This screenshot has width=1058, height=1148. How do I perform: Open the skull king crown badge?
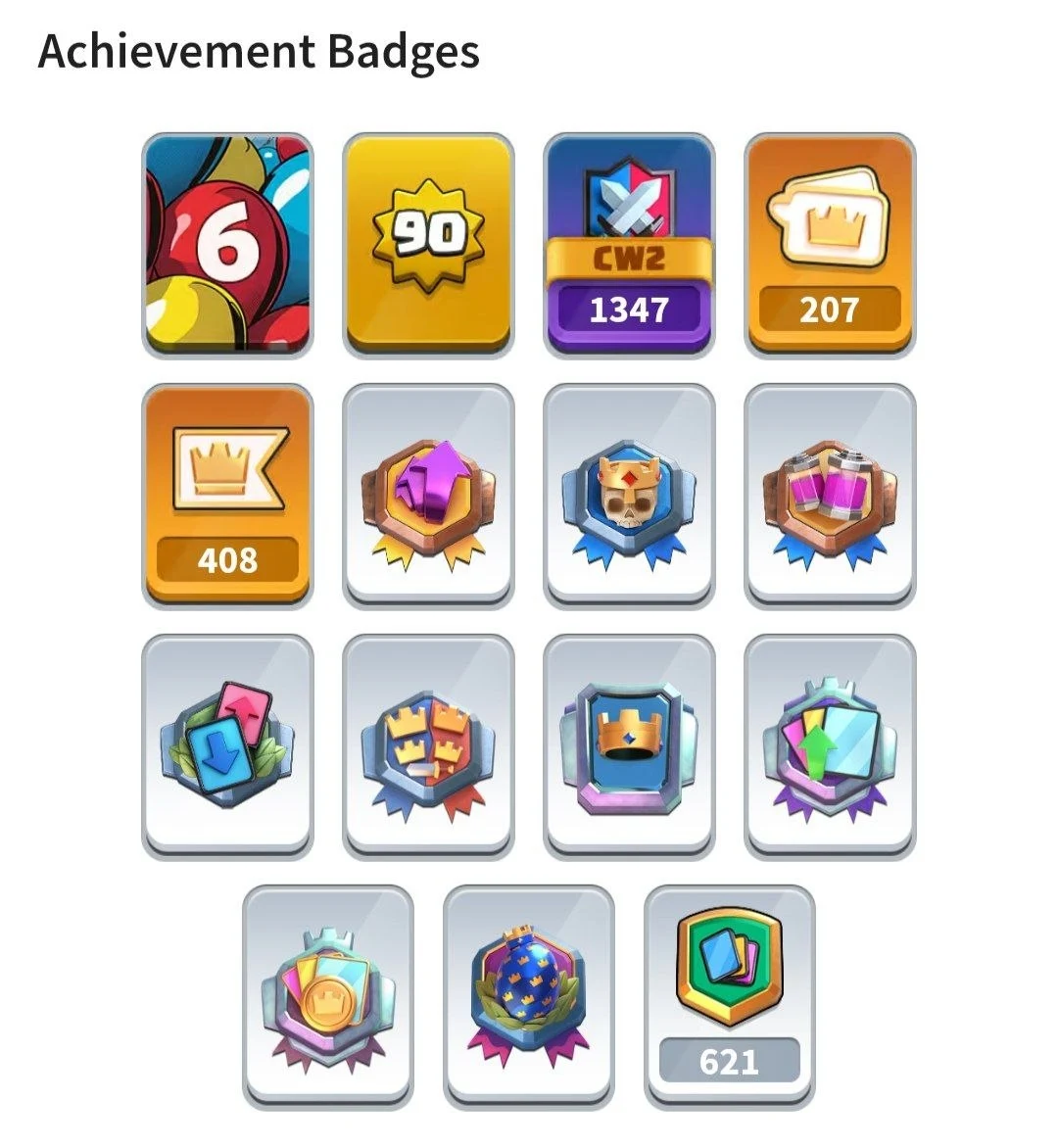pos(629,496)
